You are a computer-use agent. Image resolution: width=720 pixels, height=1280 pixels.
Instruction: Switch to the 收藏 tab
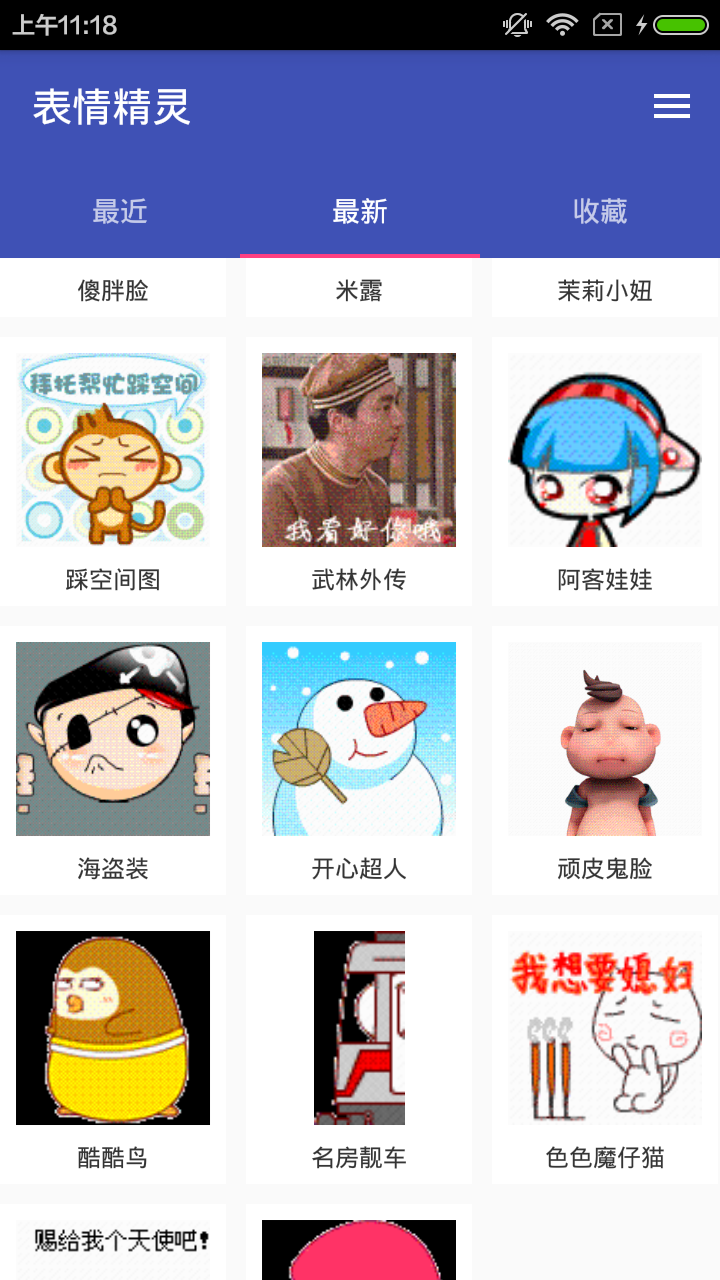[600, 211]
